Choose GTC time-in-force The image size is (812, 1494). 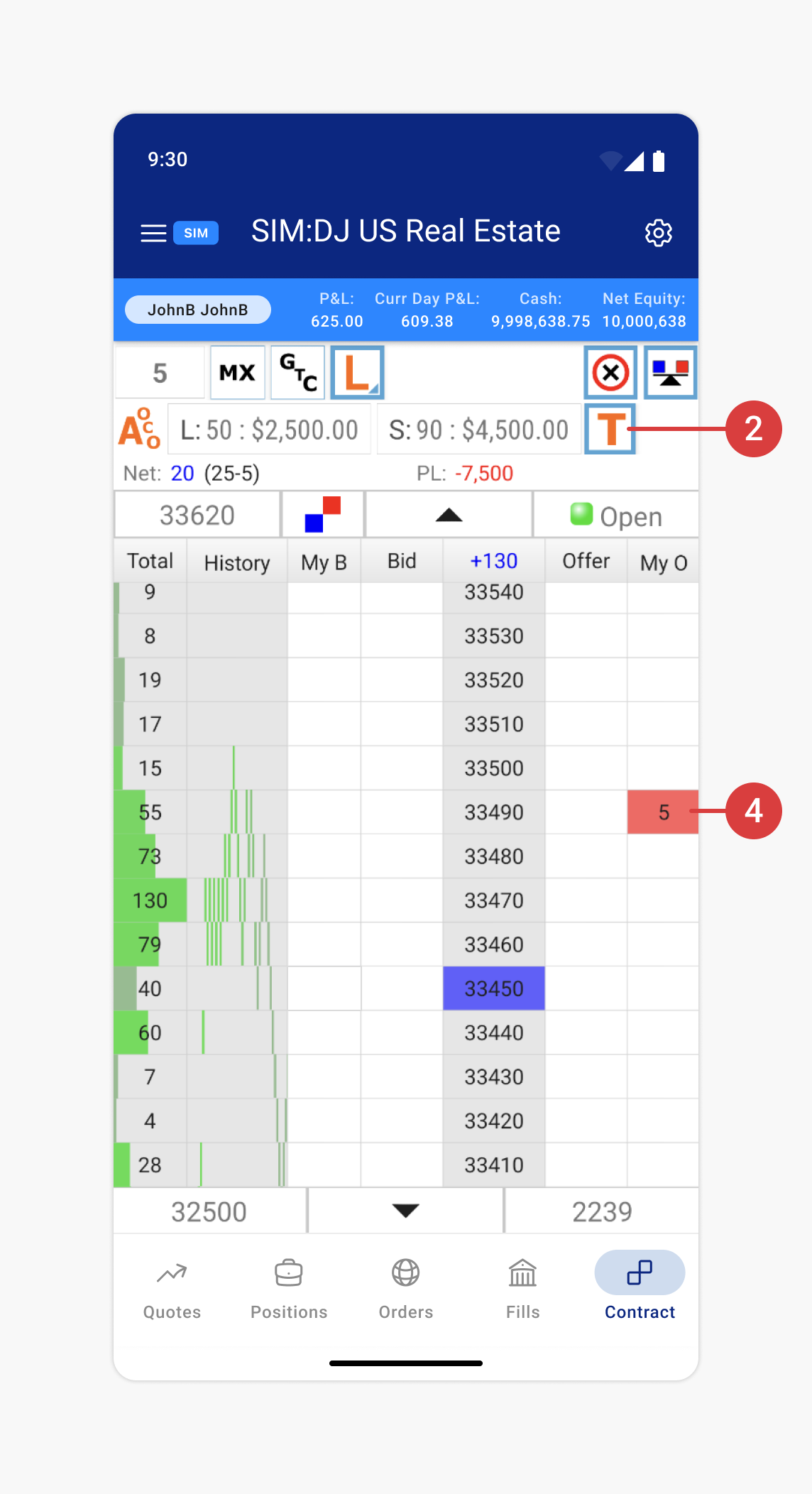pos(297,372)
